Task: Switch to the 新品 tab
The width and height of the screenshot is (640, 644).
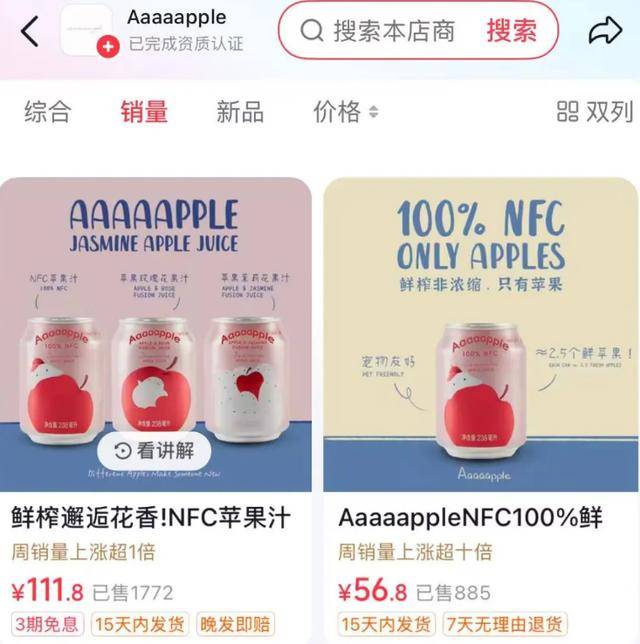Action: (x=240, y=111)
